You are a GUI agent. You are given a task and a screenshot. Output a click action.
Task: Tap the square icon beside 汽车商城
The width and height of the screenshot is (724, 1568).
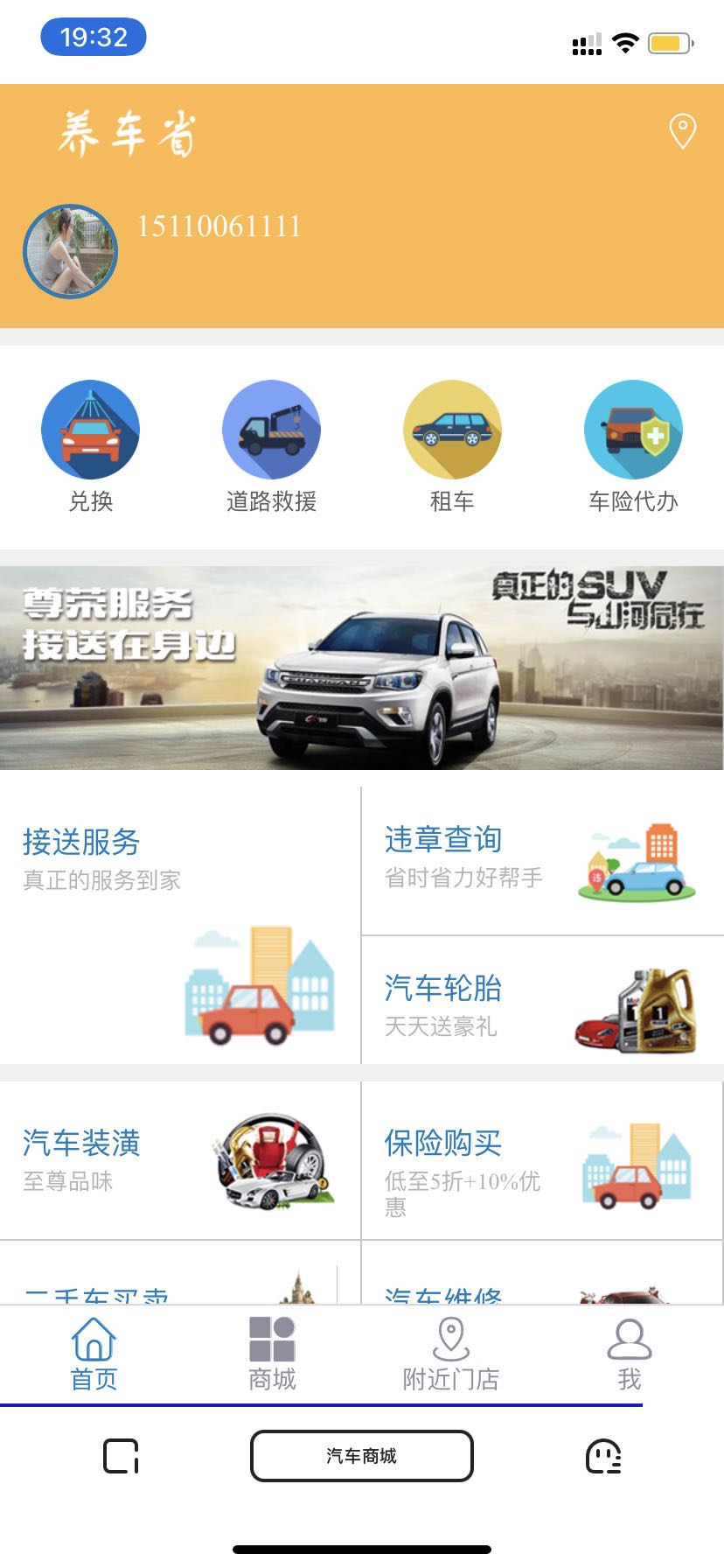click(x=122, y=1456)
